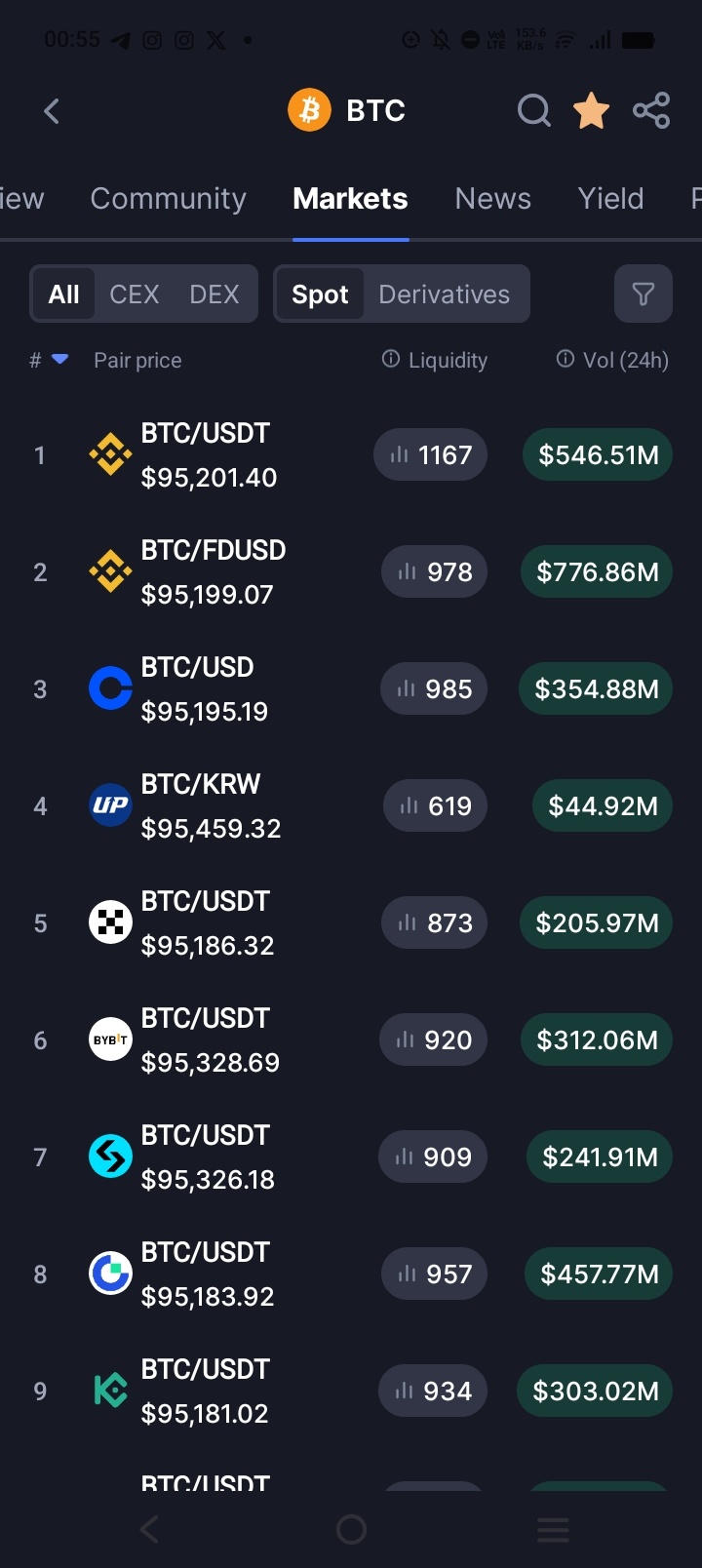
Task: Go back using the top-left arrow
Action: 52,111
